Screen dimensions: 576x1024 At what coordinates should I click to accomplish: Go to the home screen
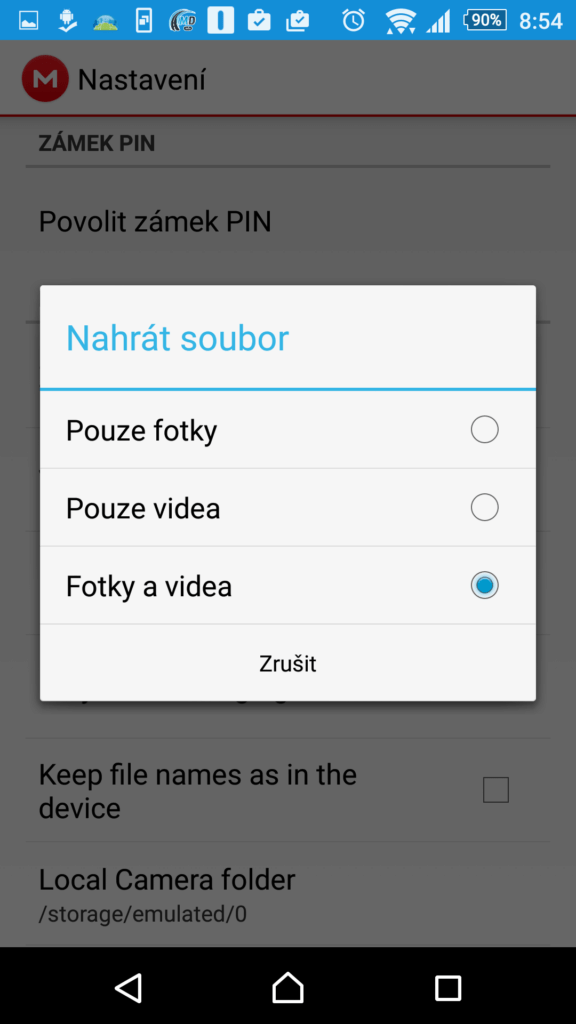pos(288,987)
